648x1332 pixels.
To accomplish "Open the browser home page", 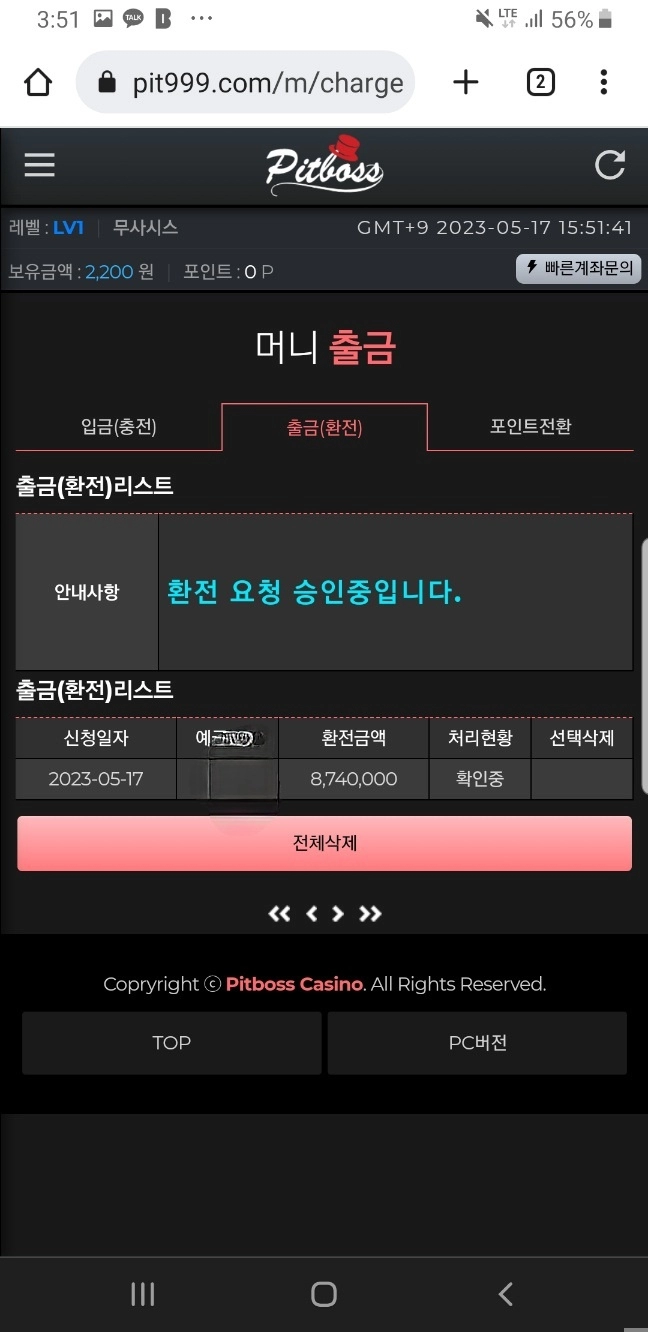I will [38, 82].
